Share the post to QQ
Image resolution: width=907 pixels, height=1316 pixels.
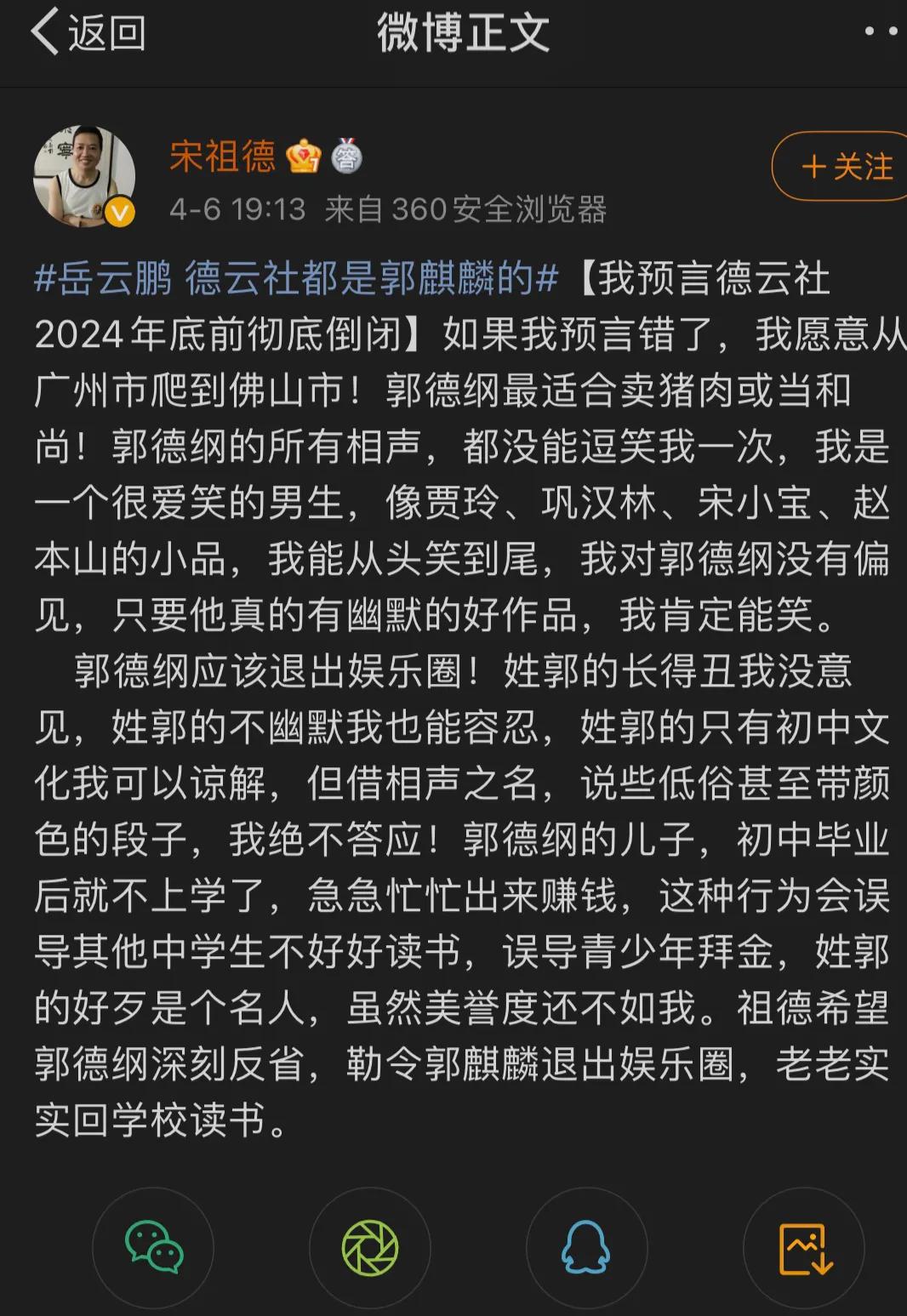pyautogui.click(x=586, y=1248)
